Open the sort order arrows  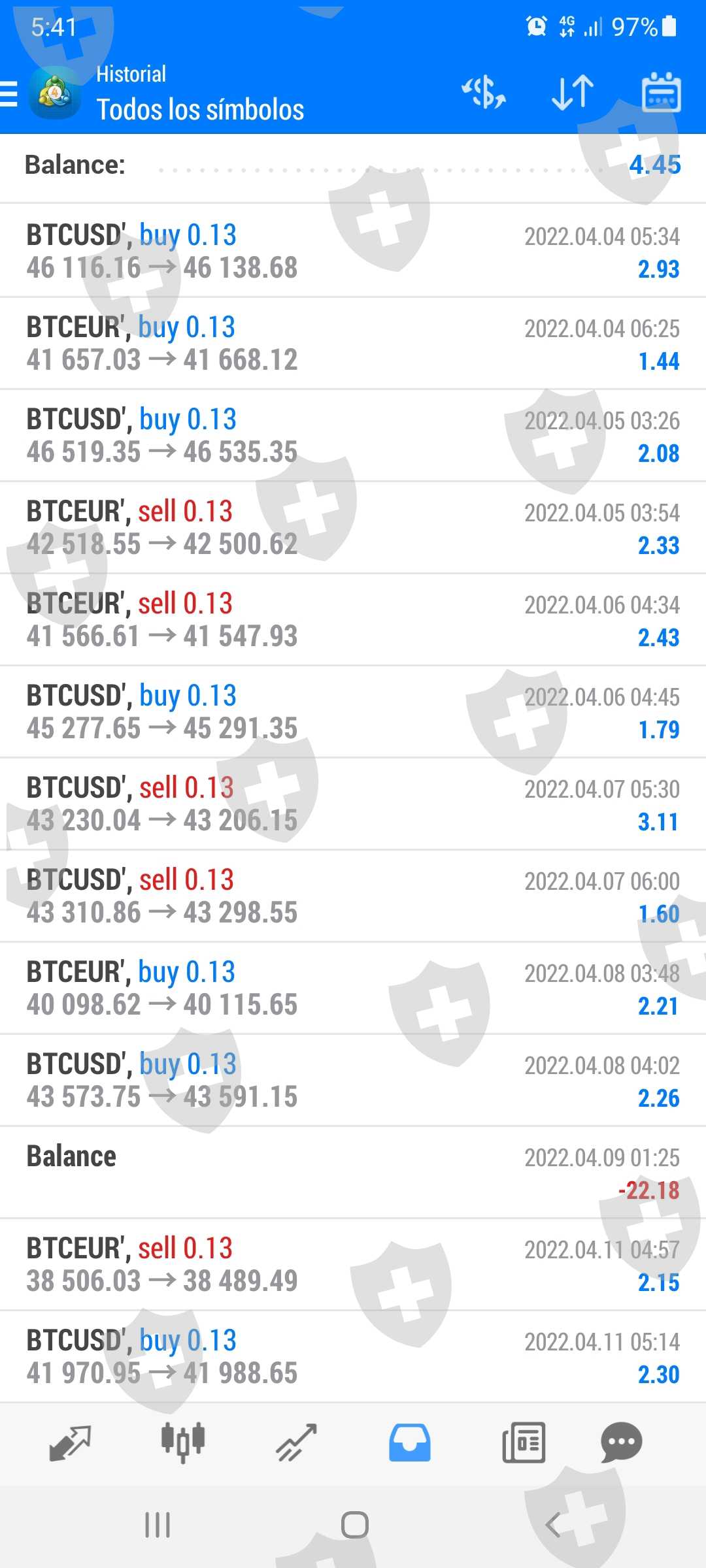pyautogui.click(x=573, y=93)
